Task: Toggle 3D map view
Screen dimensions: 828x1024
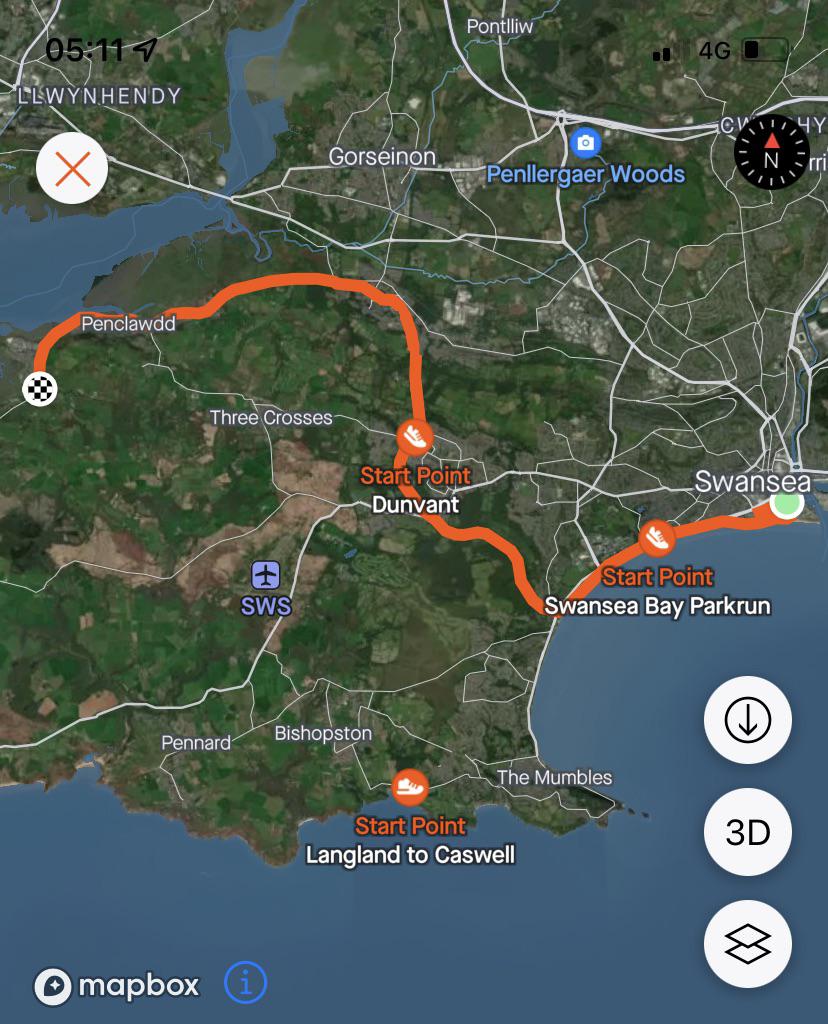Action: pos(747,832)
